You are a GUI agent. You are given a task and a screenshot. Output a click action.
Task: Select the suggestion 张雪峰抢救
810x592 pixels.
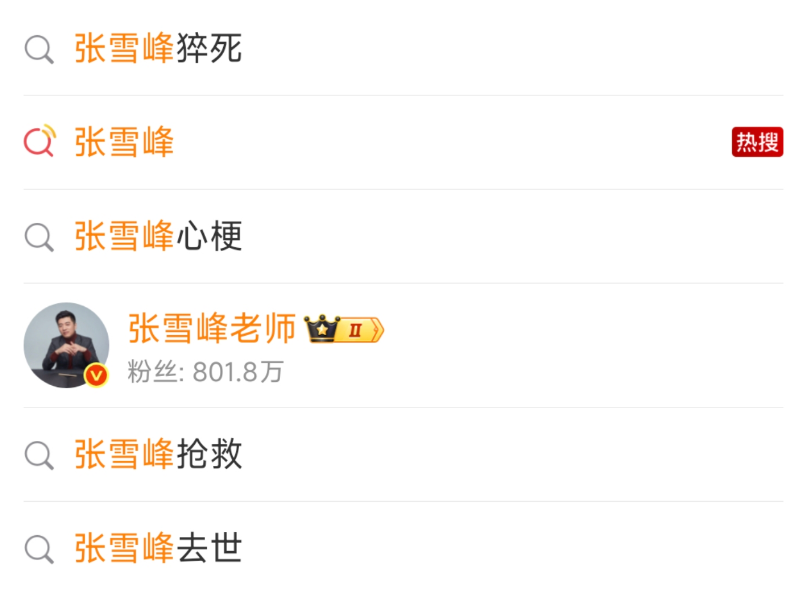coord(158,455)
